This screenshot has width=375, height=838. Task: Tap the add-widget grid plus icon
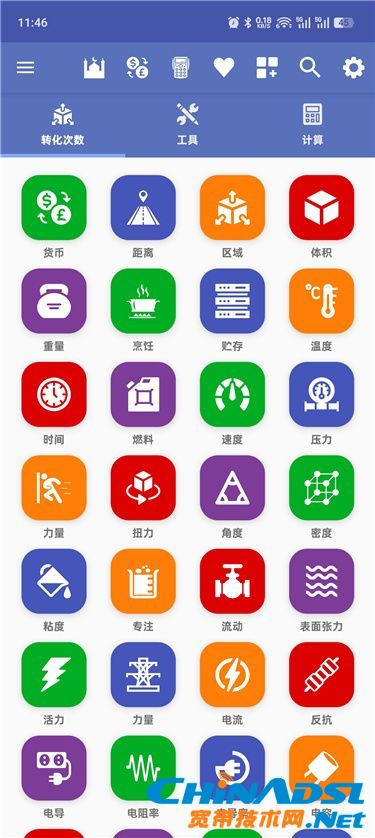click(267, 68)
